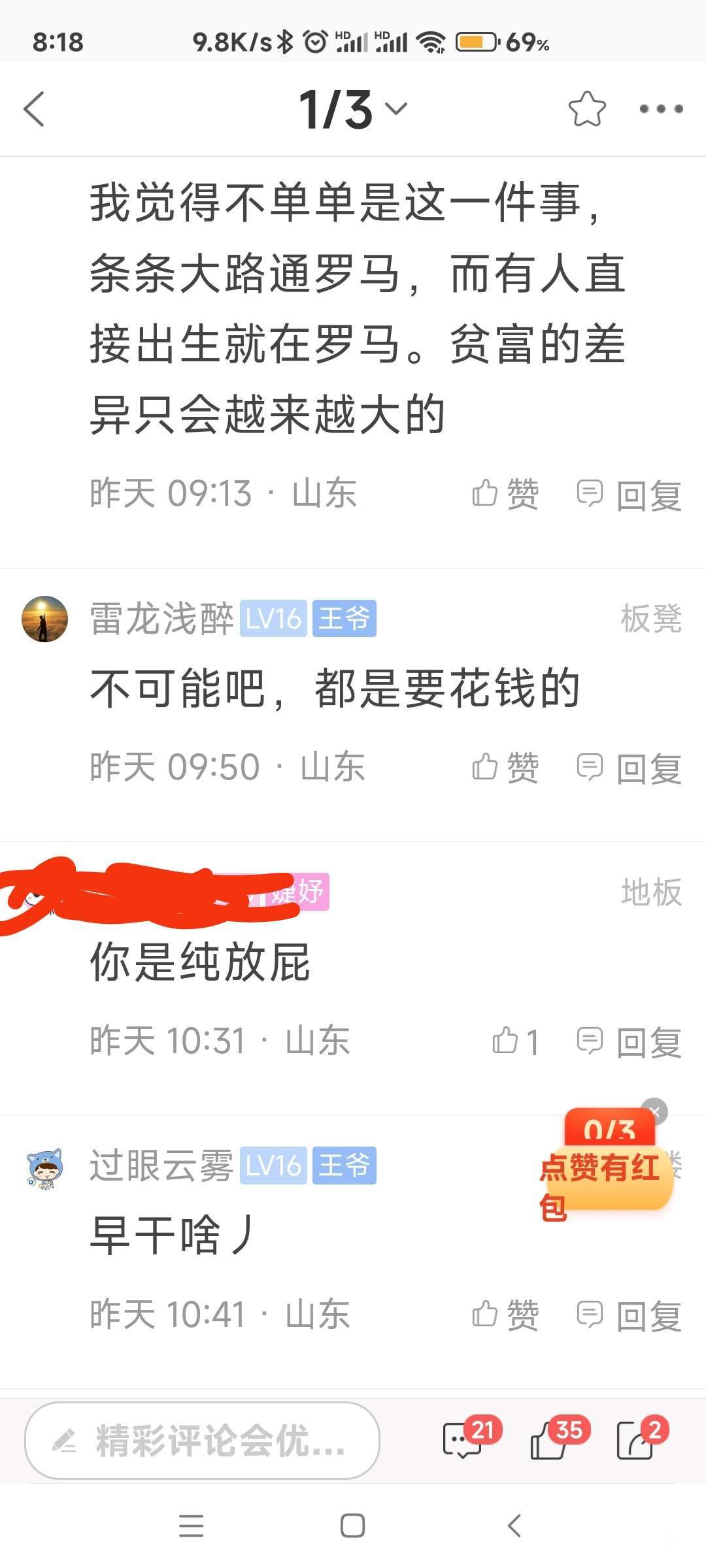Image resolution: width=706 pixels, height=1568 pixels.
Task: Favorite this thread with the star icon
Action: pos(586,109)
